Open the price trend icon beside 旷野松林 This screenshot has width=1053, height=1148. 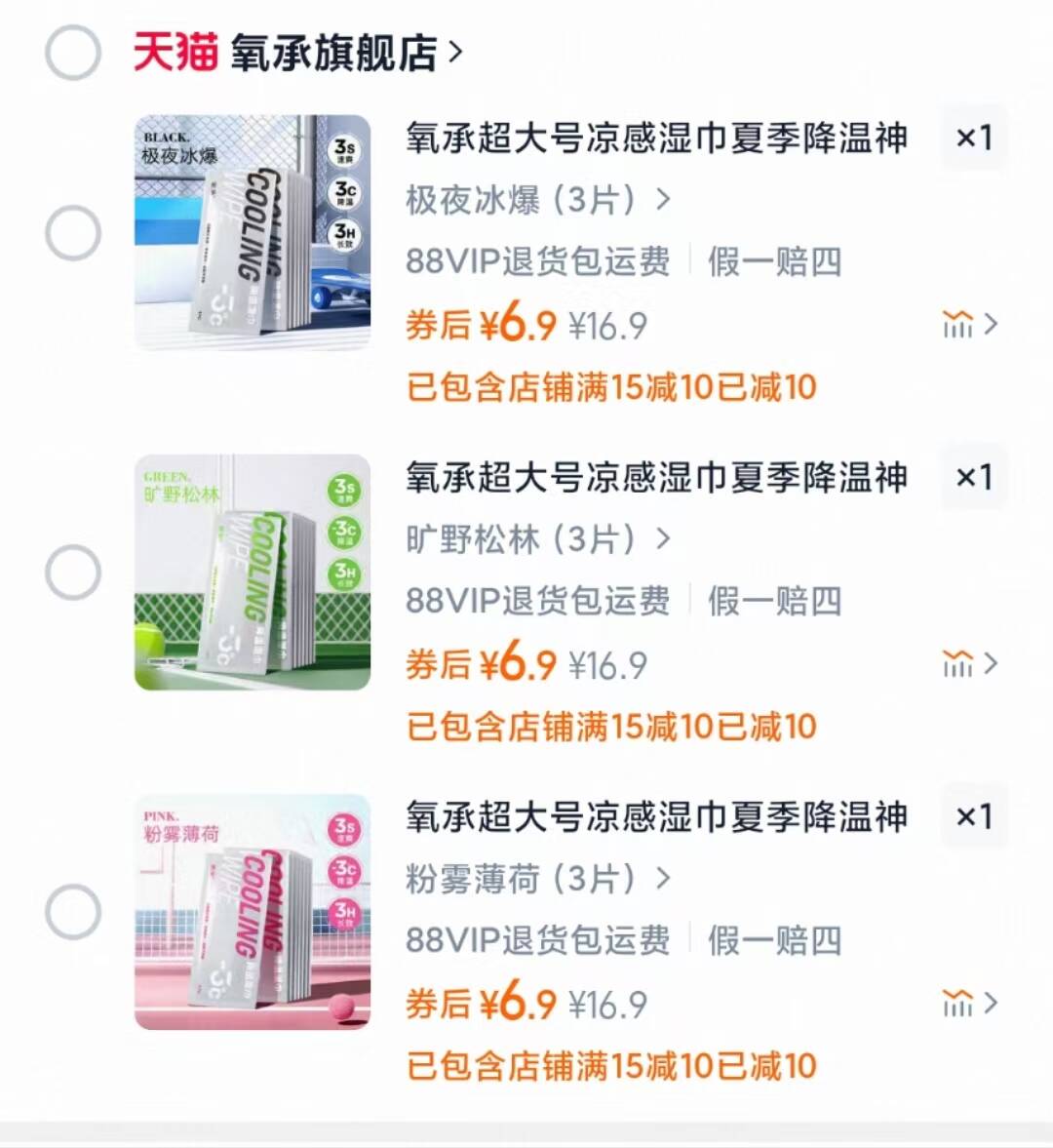pos(959,663)
